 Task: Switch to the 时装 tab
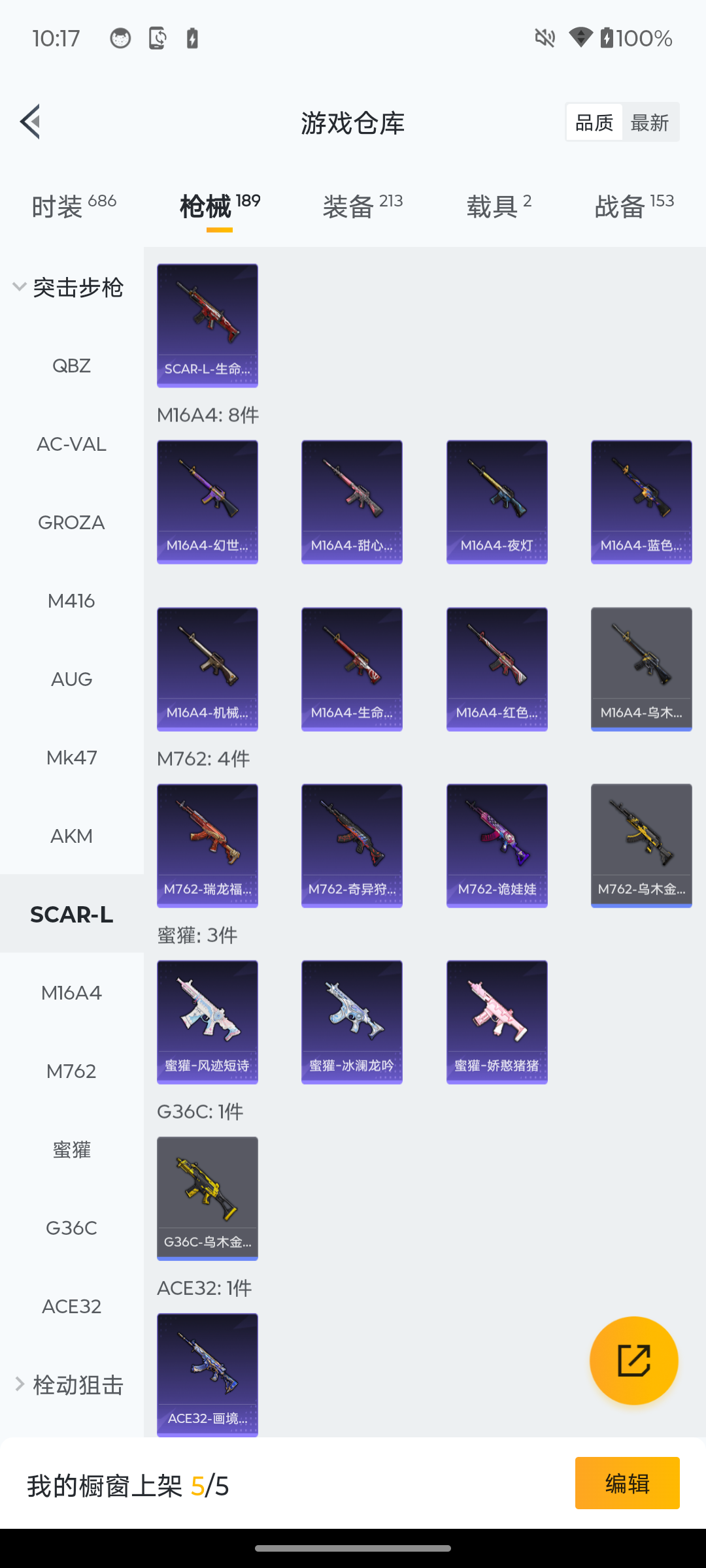click(73, 206)
